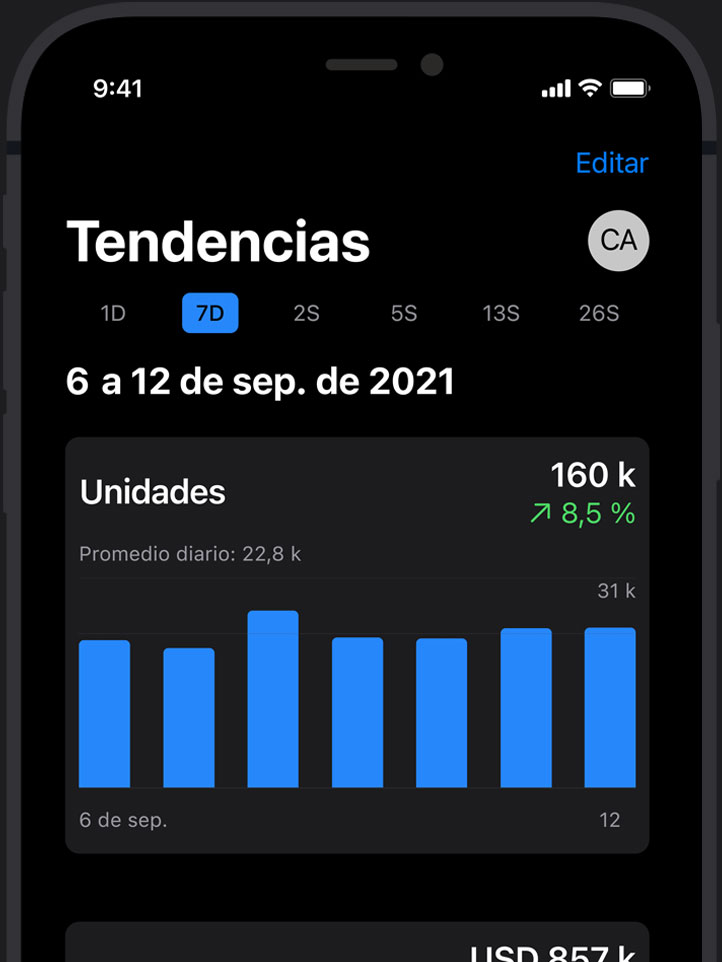Open the CA account avatar
Viewport: 722px width, 962px height.
coord(618,241)
